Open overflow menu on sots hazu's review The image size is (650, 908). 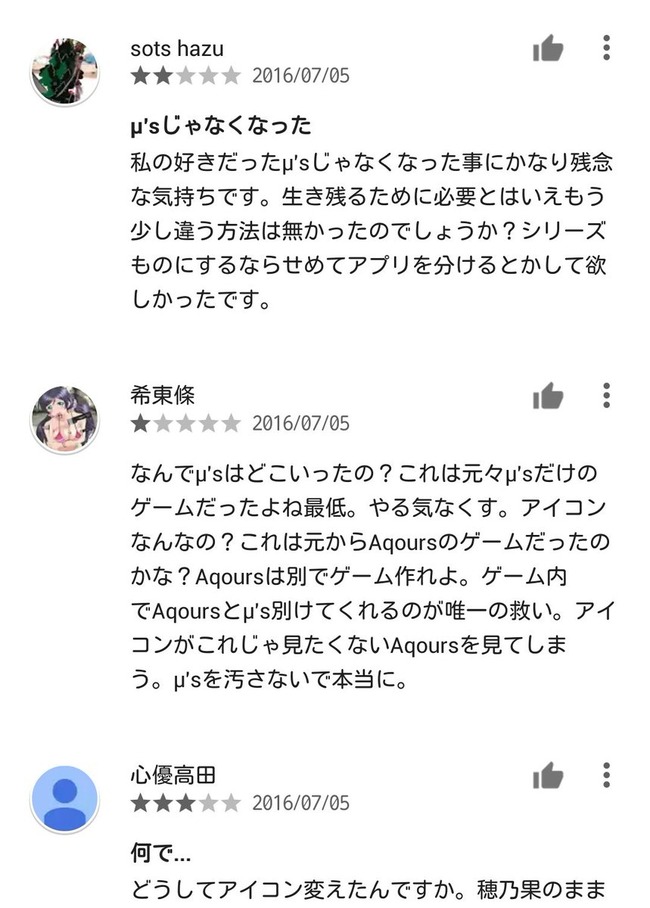pyautogui.click(x=606, y=47)
